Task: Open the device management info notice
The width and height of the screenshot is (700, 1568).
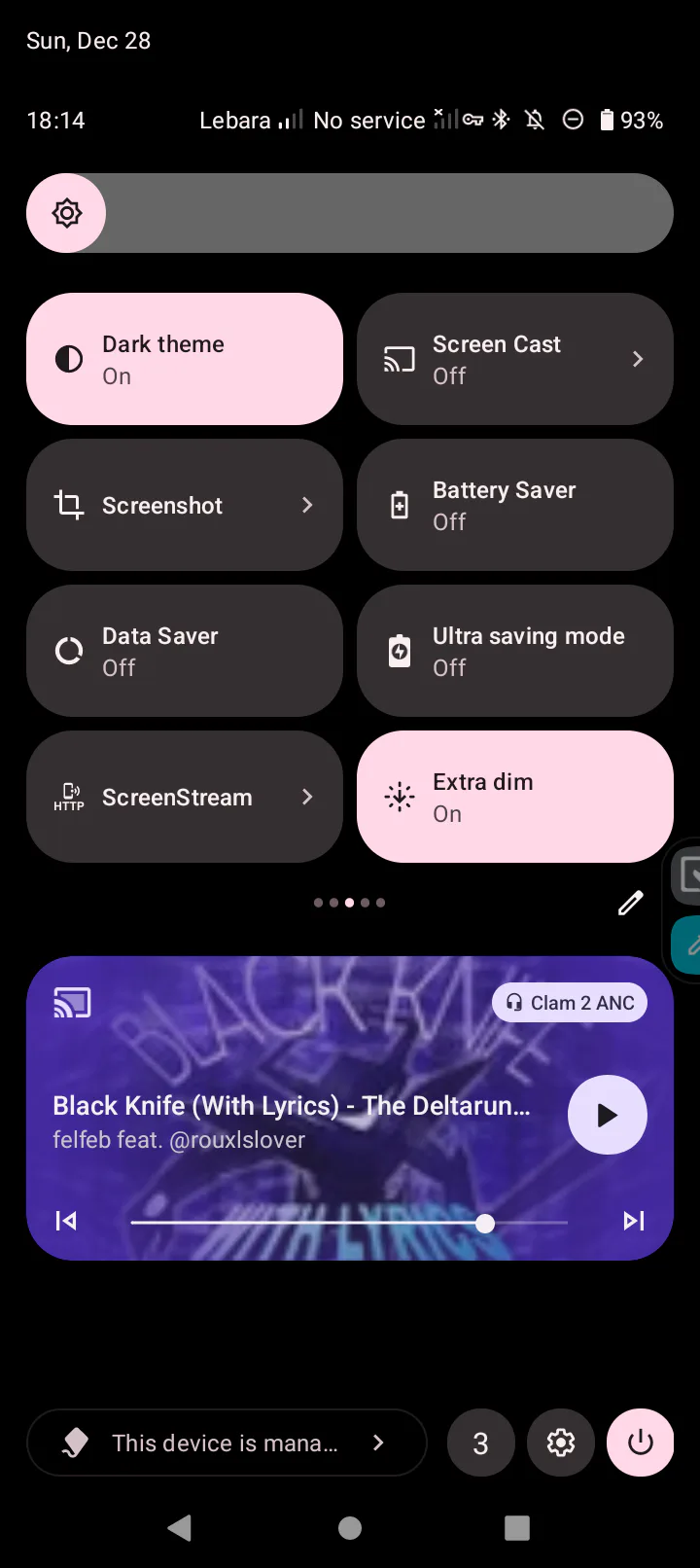Action: (227, 1443)
